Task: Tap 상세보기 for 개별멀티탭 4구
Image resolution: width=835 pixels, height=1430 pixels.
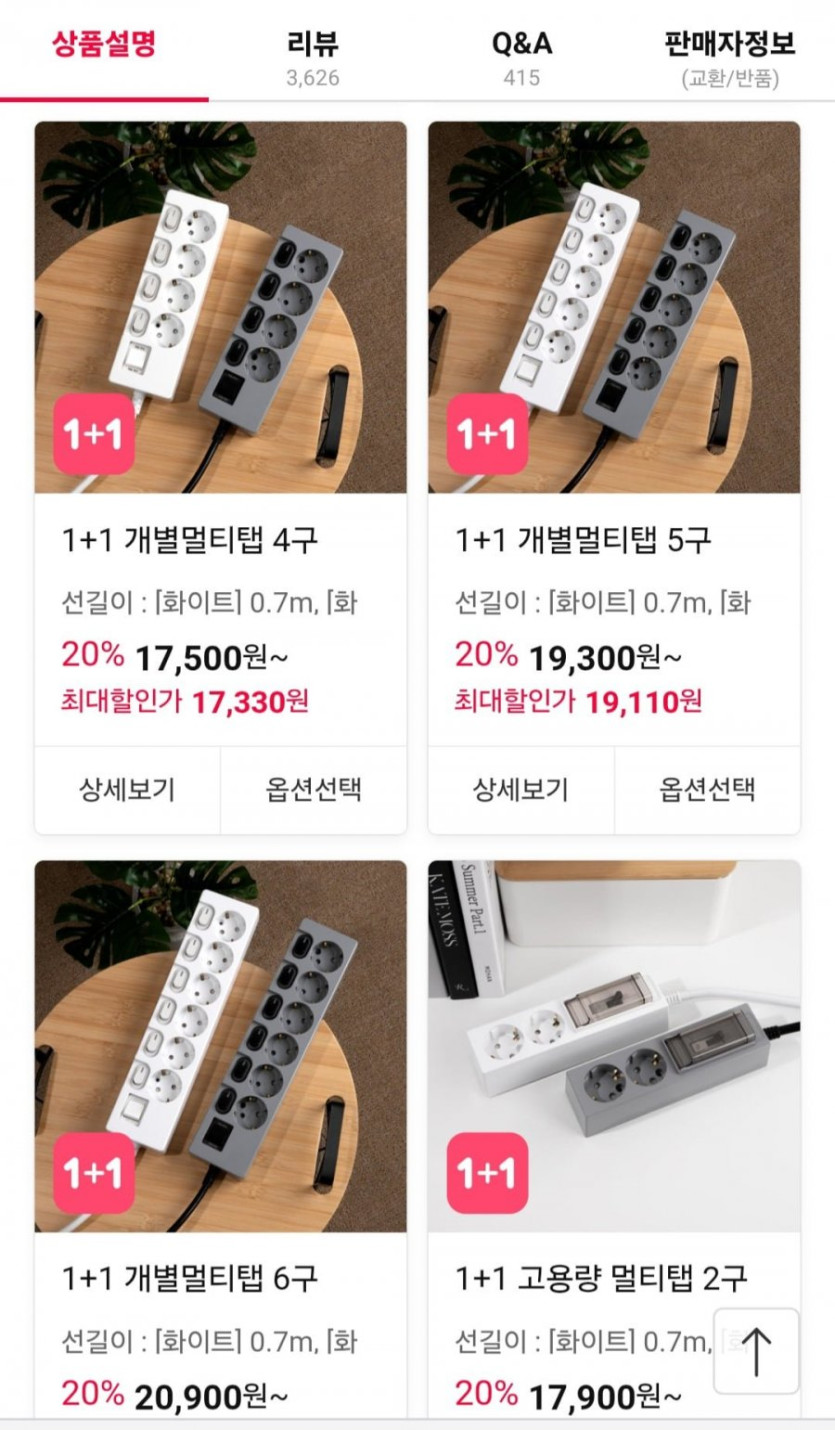Action: pyautogui.click(x=127, y=790)
